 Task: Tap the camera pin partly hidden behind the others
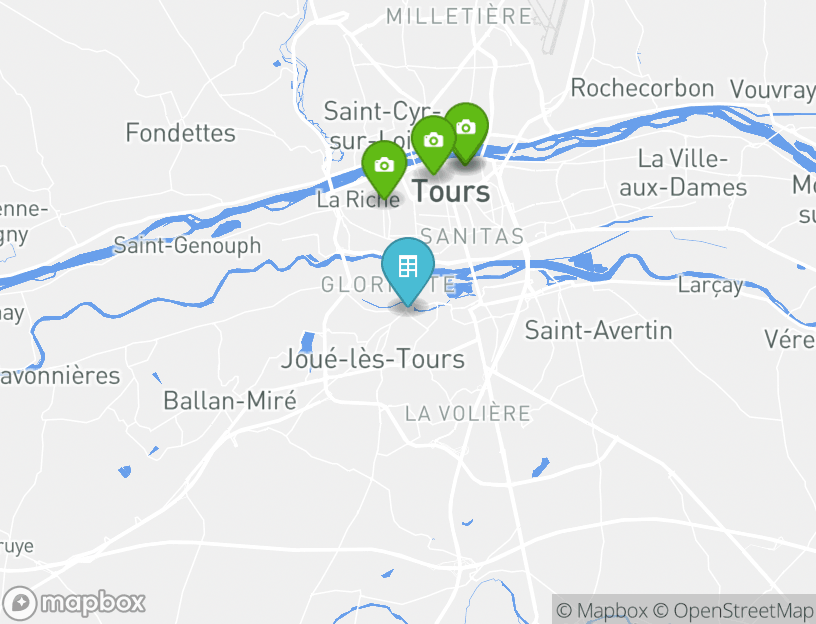click(469, 126)
